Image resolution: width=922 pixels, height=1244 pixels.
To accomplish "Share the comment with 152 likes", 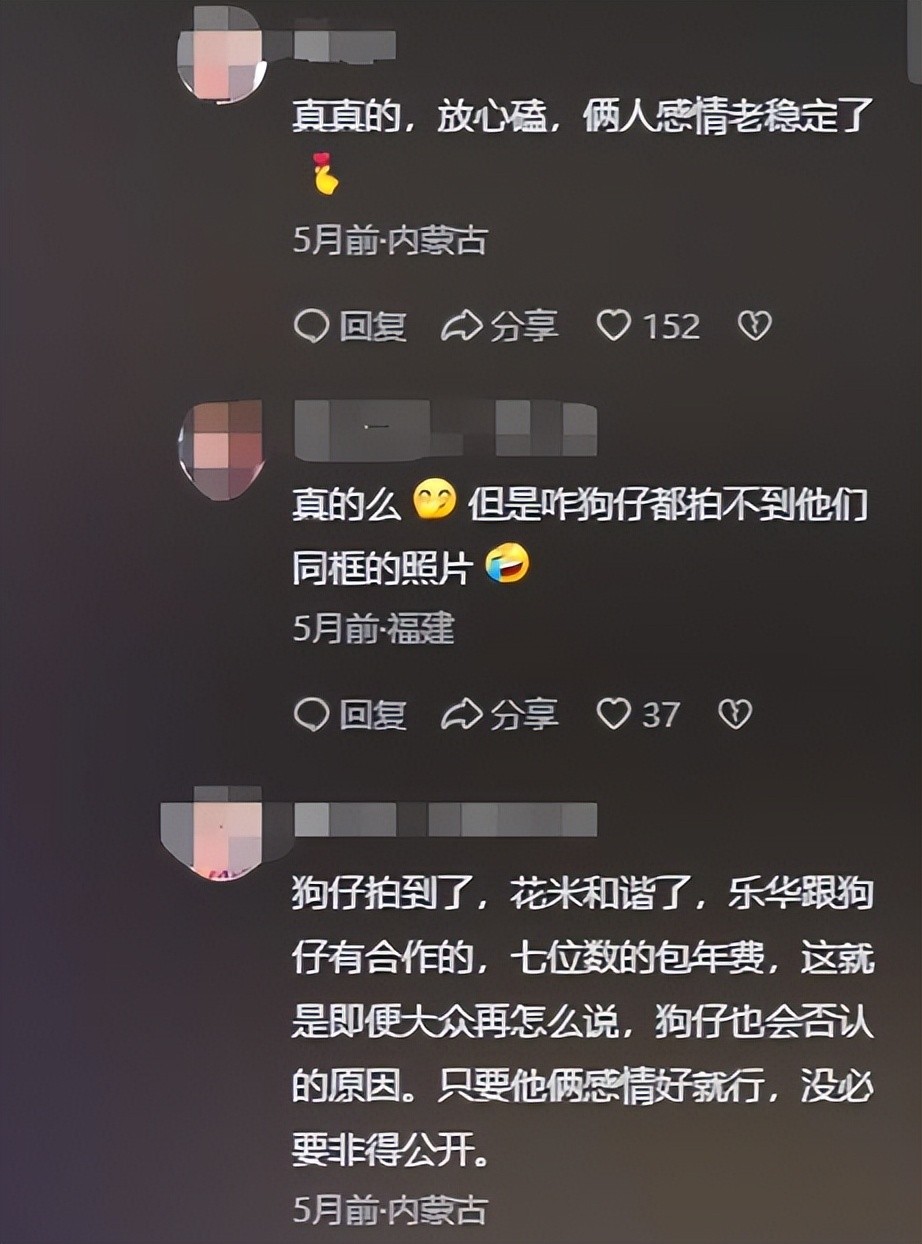I will pyautogui.click(x=499, y=326).
